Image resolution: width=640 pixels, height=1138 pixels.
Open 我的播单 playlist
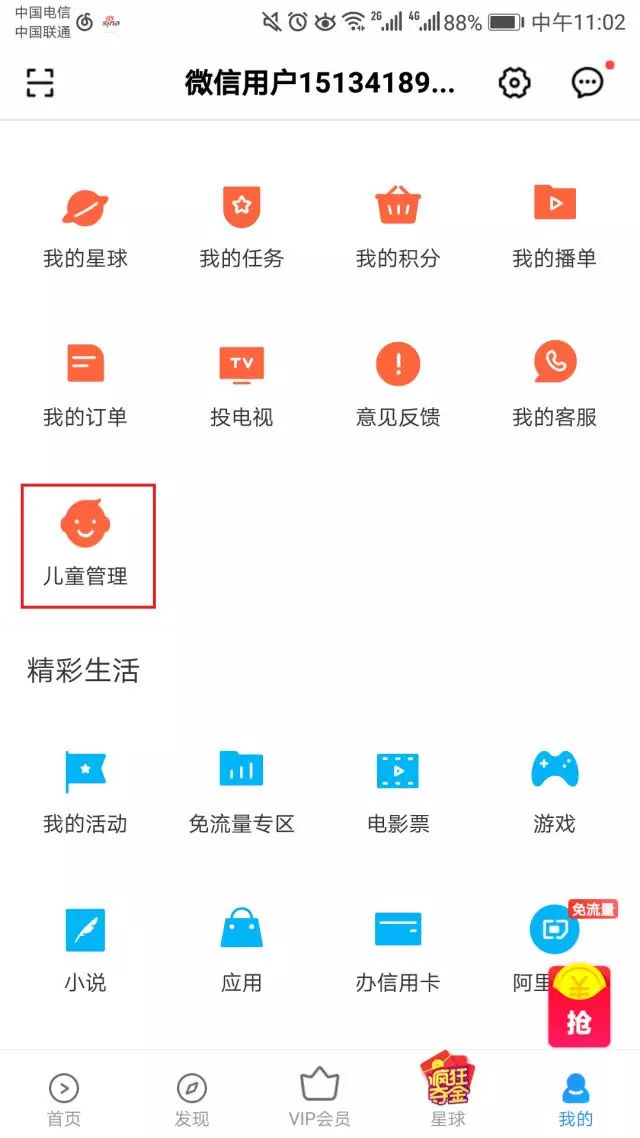point(554,225)
